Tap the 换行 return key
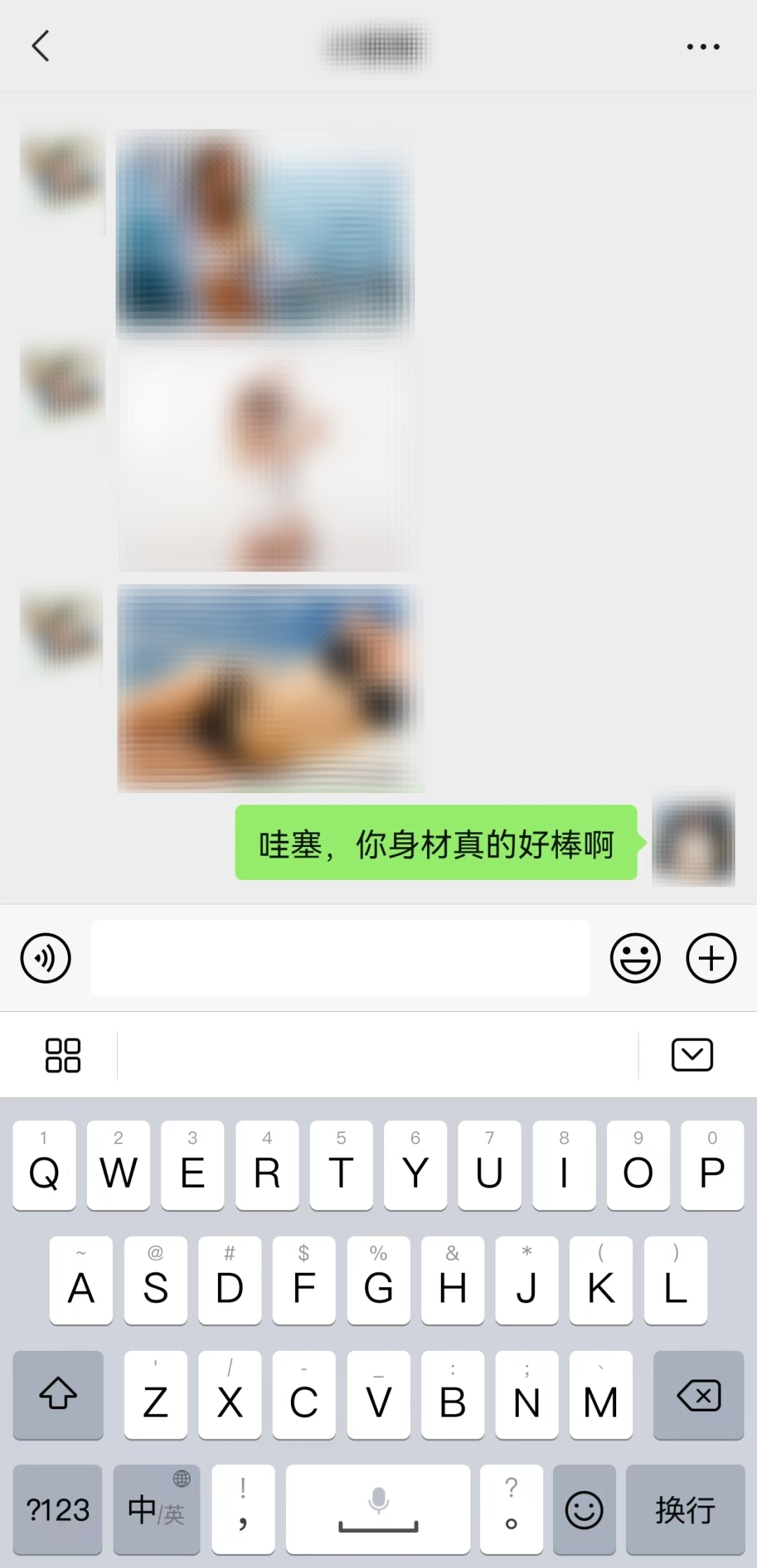The width and height of the screenshot is (757, 1568). 685,1509
